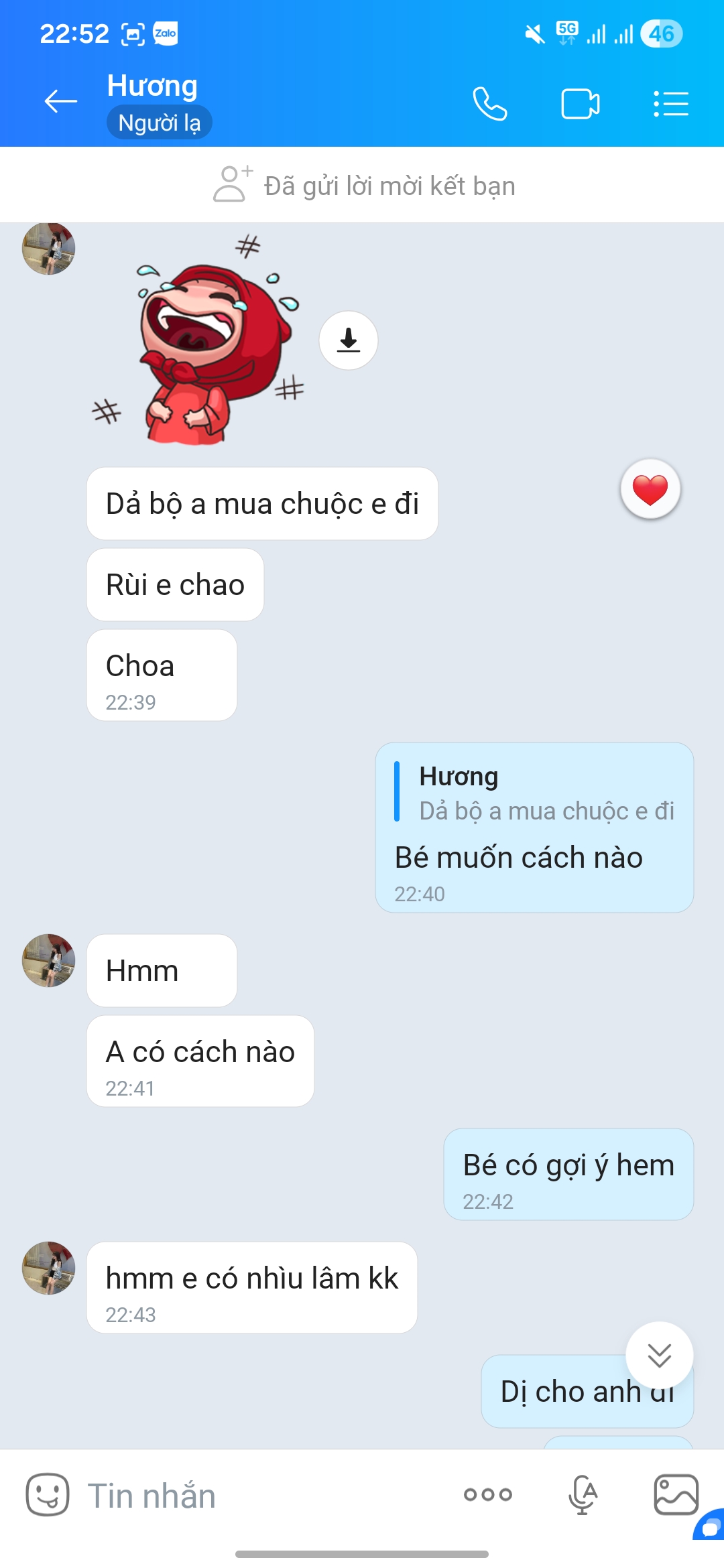This screenshot has width=724, height=1568.
Task: Open quoted reply from Hương
Action: (x=536, y=794)
